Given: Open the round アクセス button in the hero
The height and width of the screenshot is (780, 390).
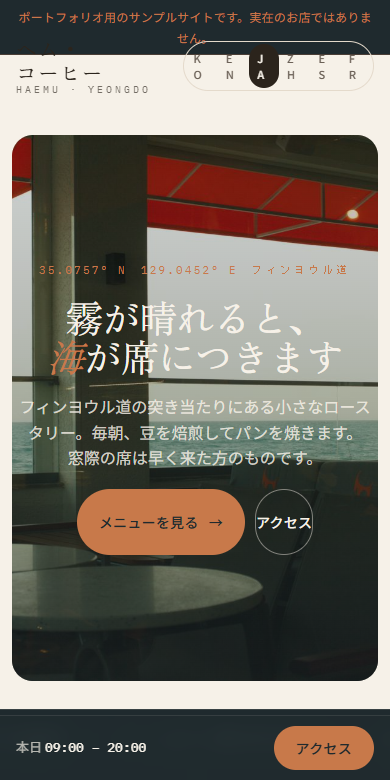Looking at the screenshot, I should [284, 522].
